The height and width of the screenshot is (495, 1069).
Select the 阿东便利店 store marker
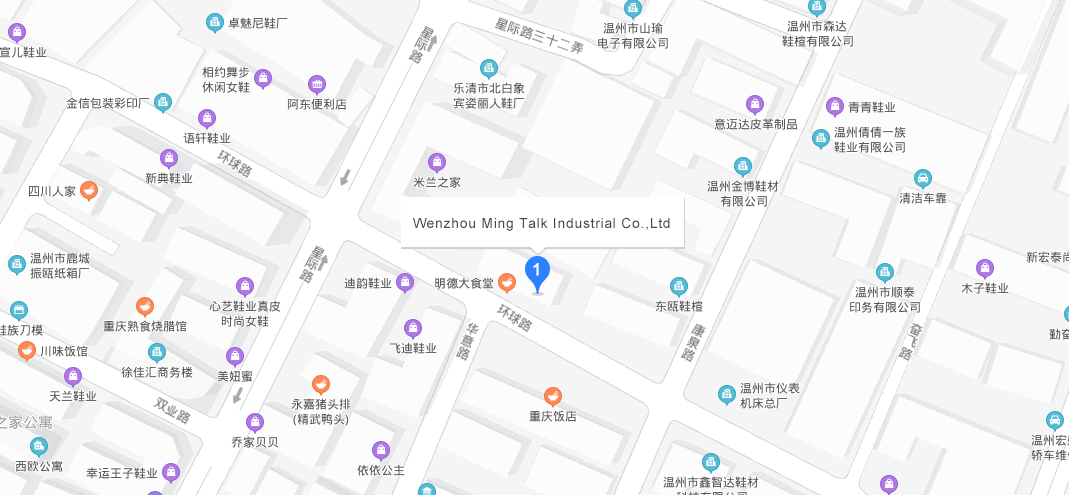[x=317, y=84]
